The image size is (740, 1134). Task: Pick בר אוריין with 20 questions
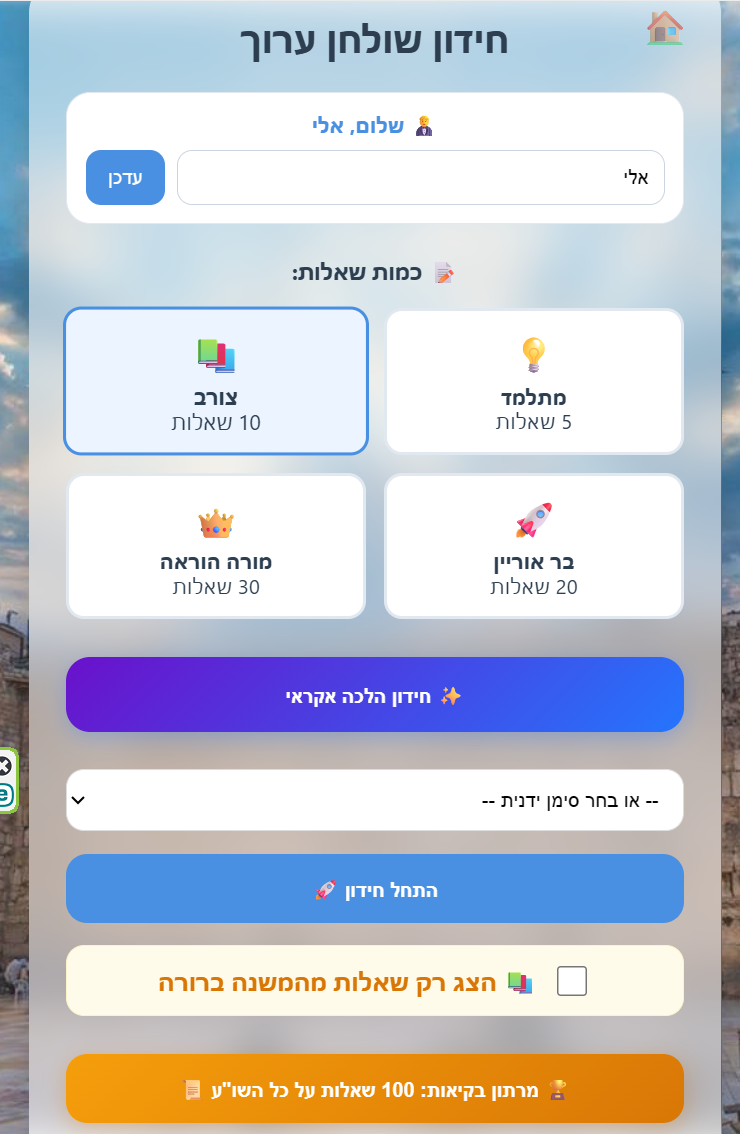(x=533, y=546)
